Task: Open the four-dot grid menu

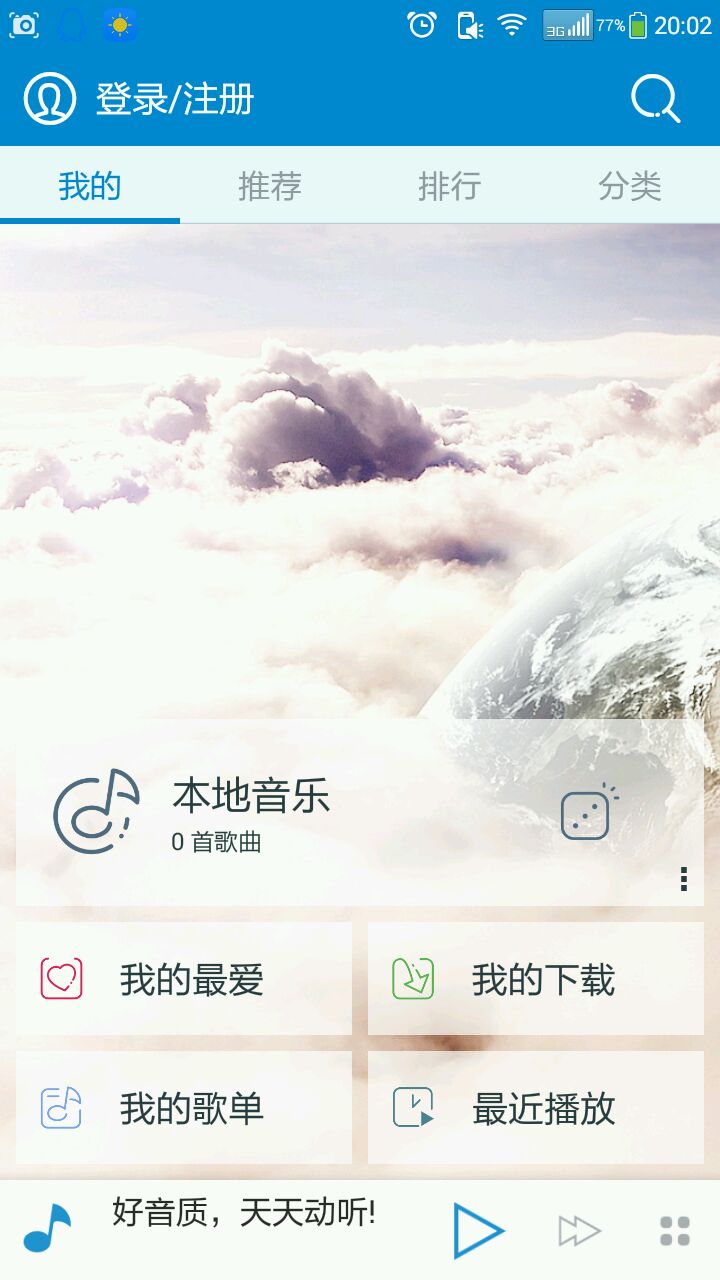Action: pos(675,1231)
